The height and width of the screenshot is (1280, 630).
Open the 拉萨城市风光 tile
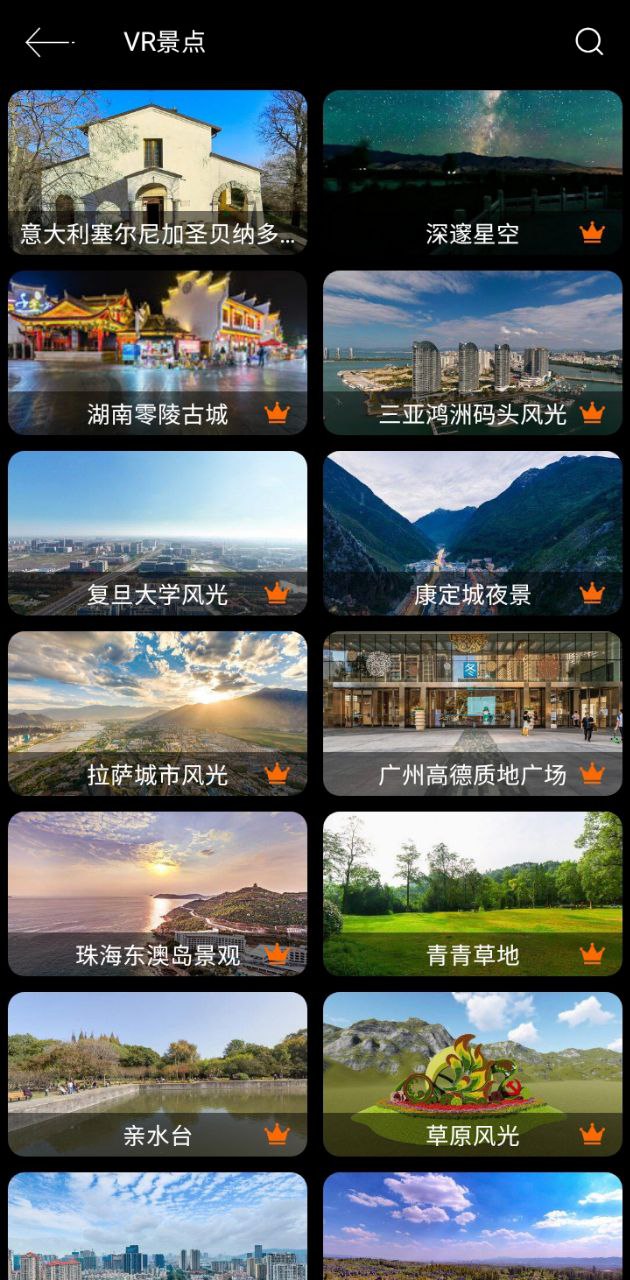158,713
